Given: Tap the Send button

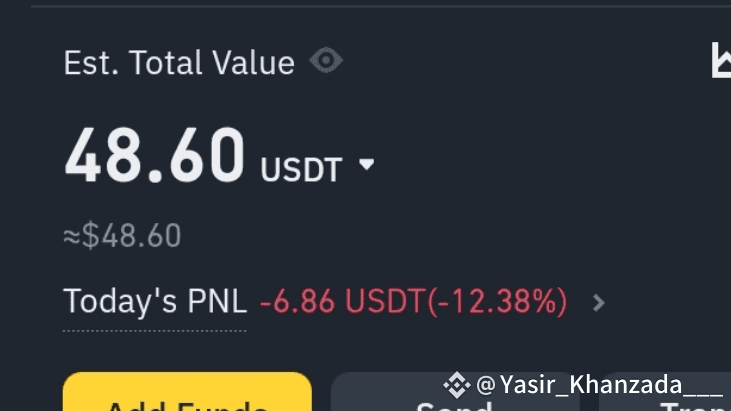Looking at the screenshot, I should [x=455, y=391].
